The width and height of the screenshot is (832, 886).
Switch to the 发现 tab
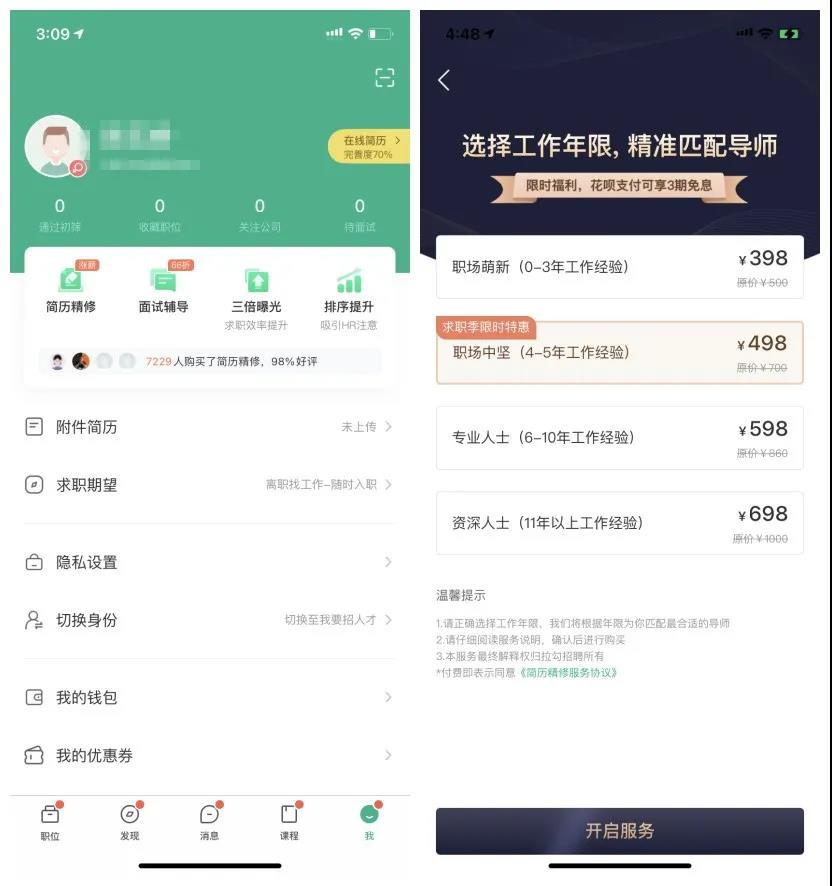[129, 821]
